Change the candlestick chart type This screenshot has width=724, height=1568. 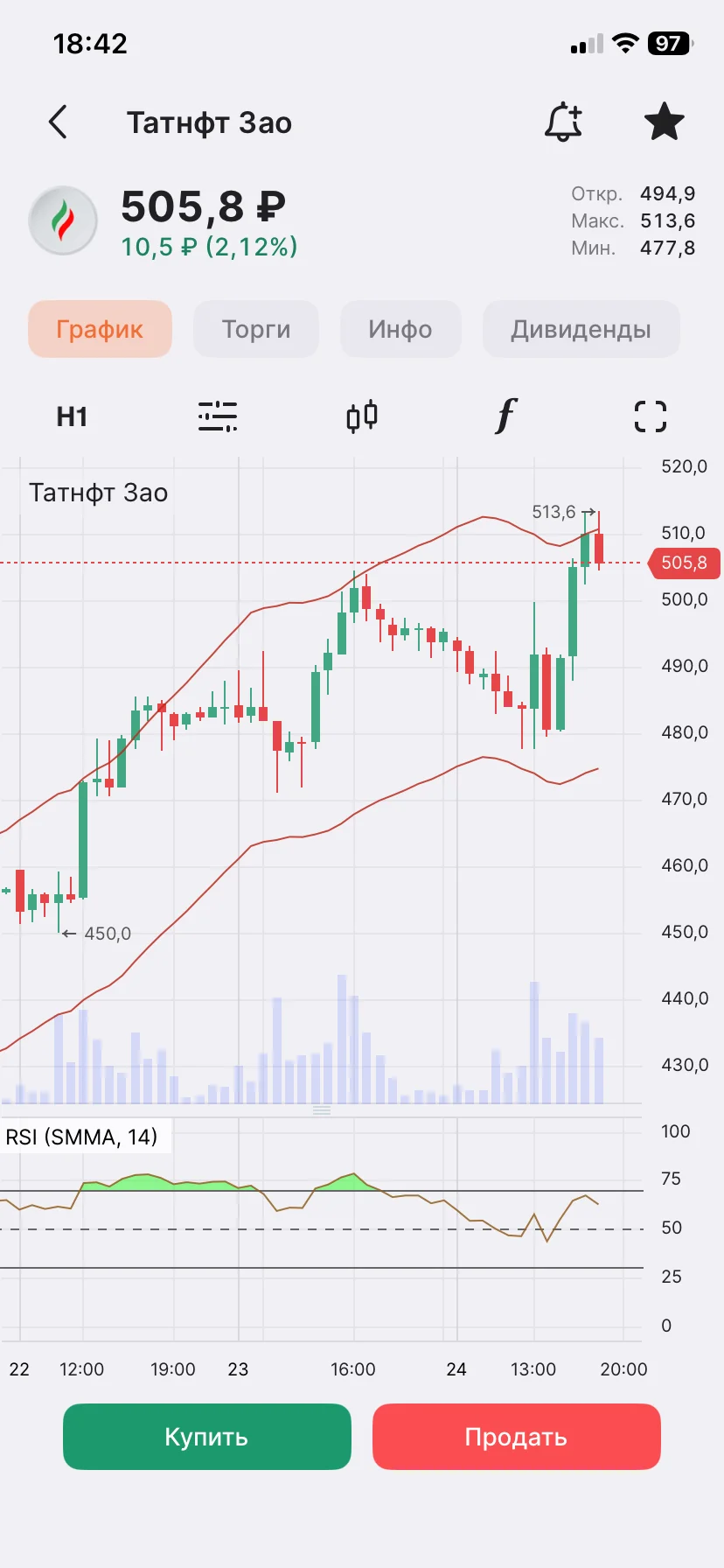coord(362,416)
